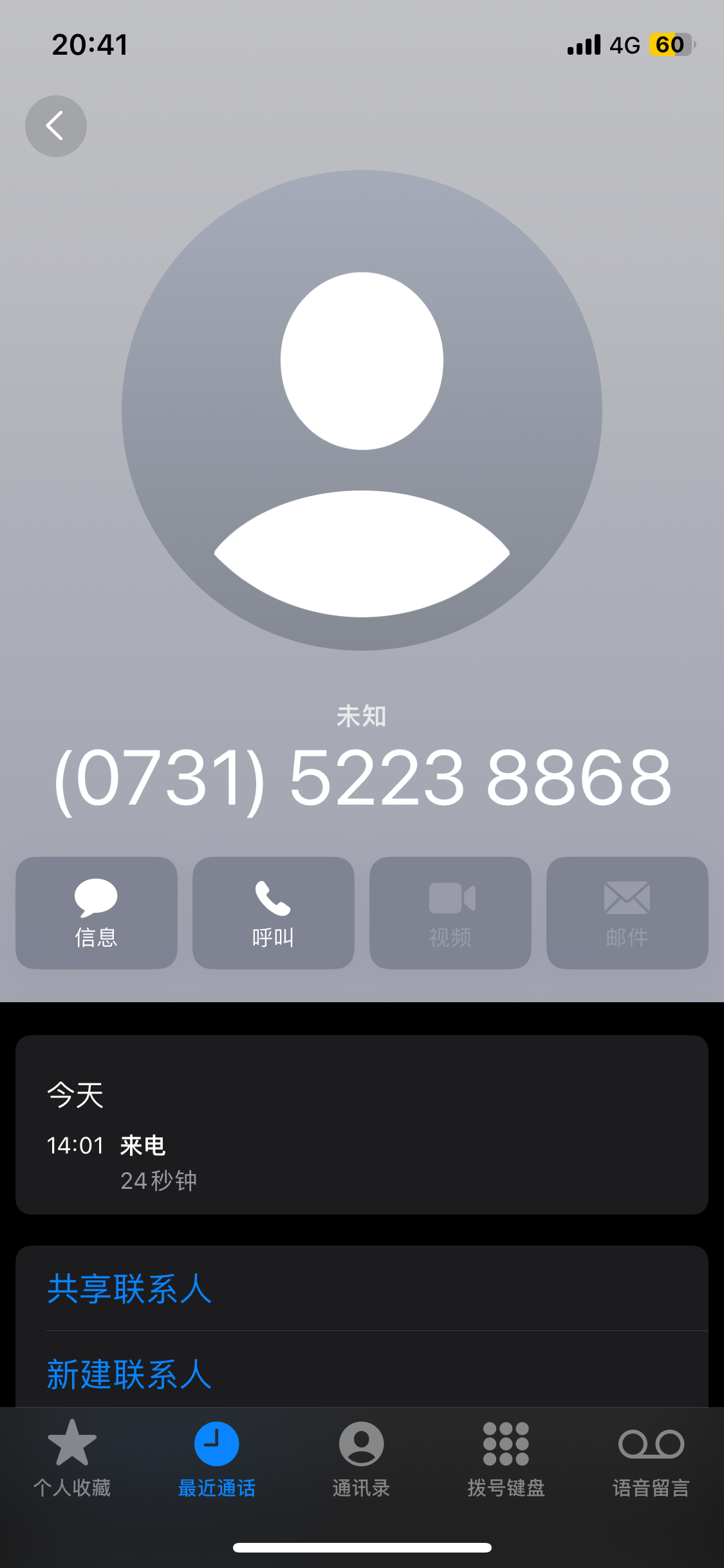Call the number with 呼叫 button
Viewport: 724px width, 1568px height.
point(274,913)
